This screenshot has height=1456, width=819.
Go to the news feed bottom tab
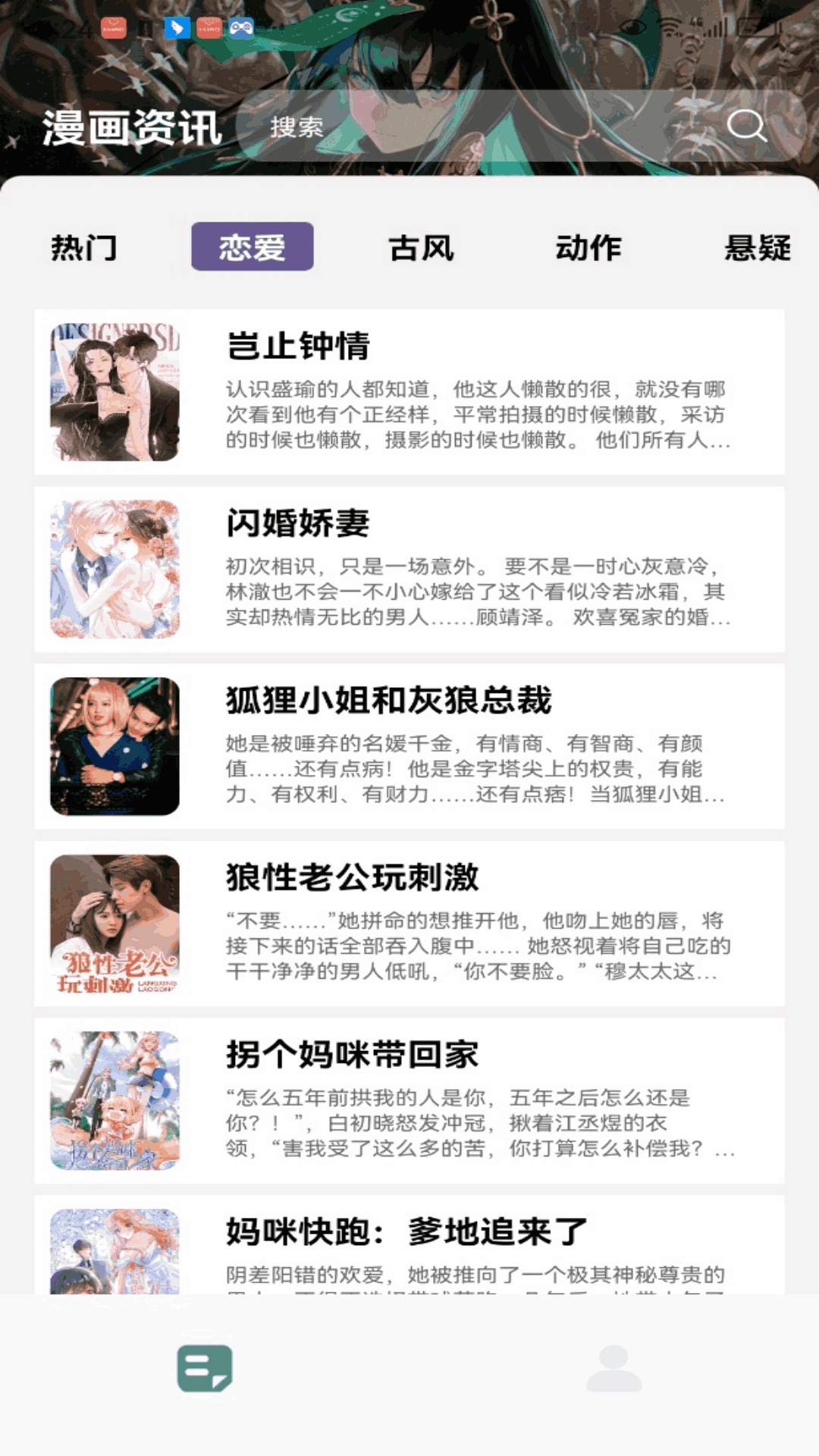click(205, 1369)
